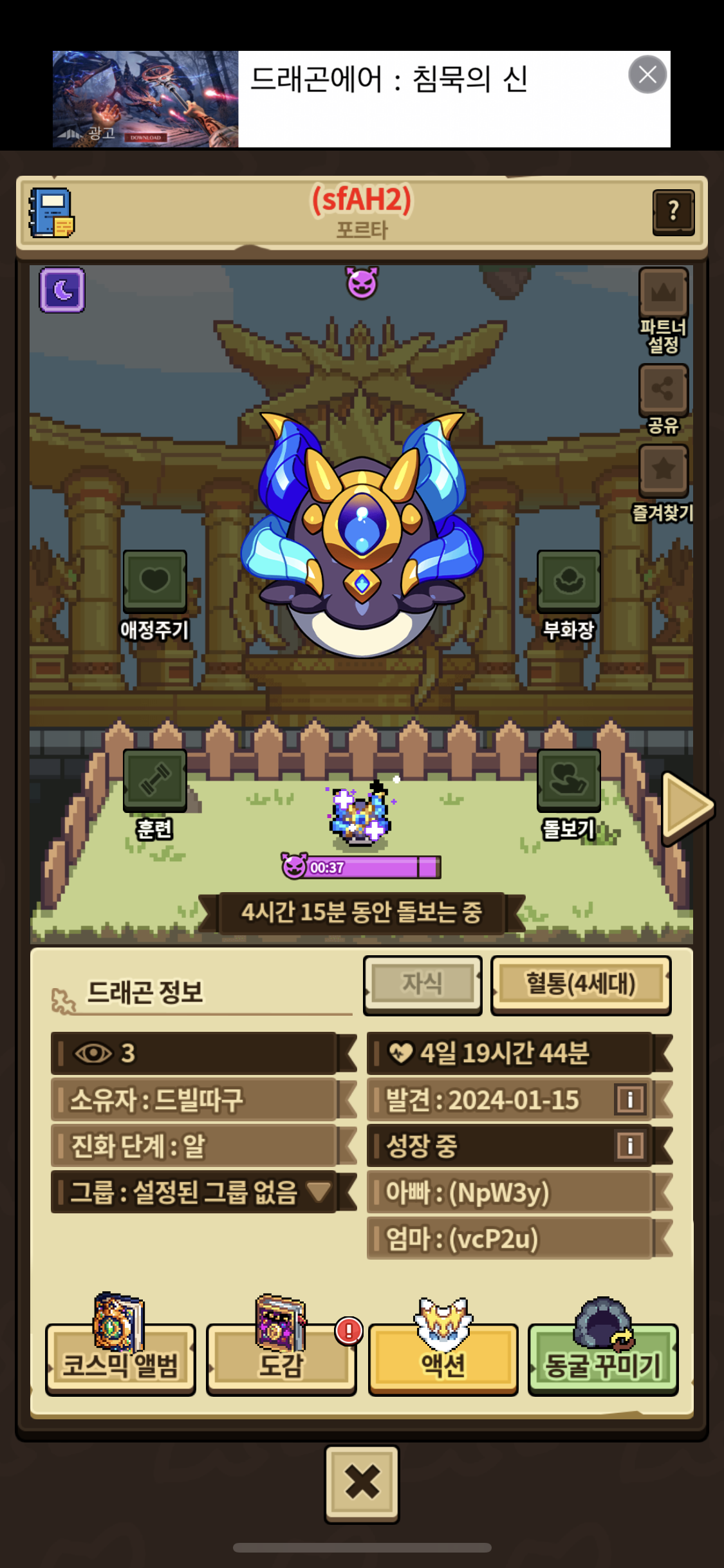Toggle the night mode moon icon
This screenshot has width=724, height=1568.
[62, 290]
